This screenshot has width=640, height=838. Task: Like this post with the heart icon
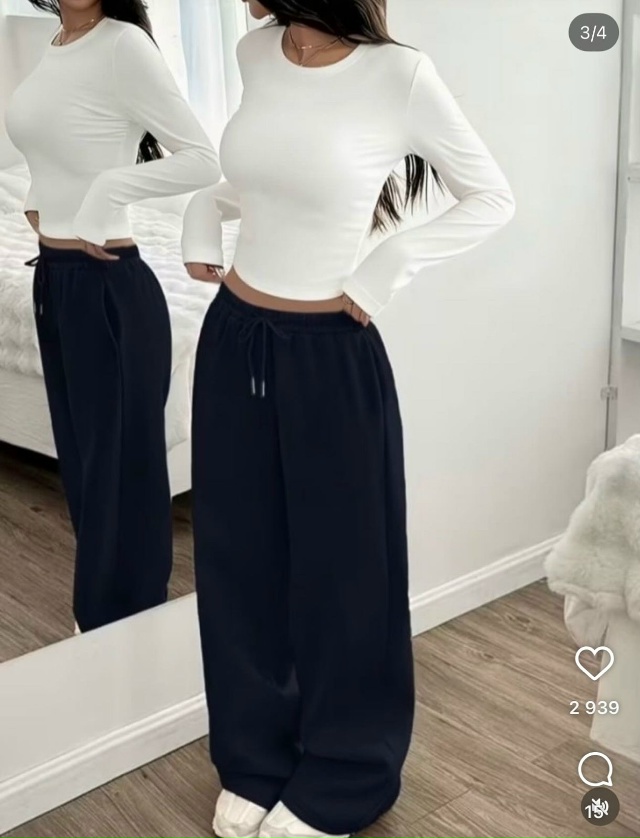pos(594,663)
